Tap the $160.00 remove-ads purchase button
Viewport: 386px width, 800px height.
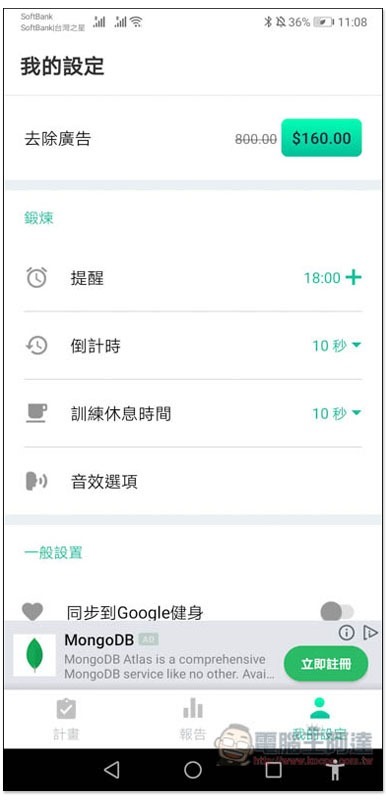[321, 138]
